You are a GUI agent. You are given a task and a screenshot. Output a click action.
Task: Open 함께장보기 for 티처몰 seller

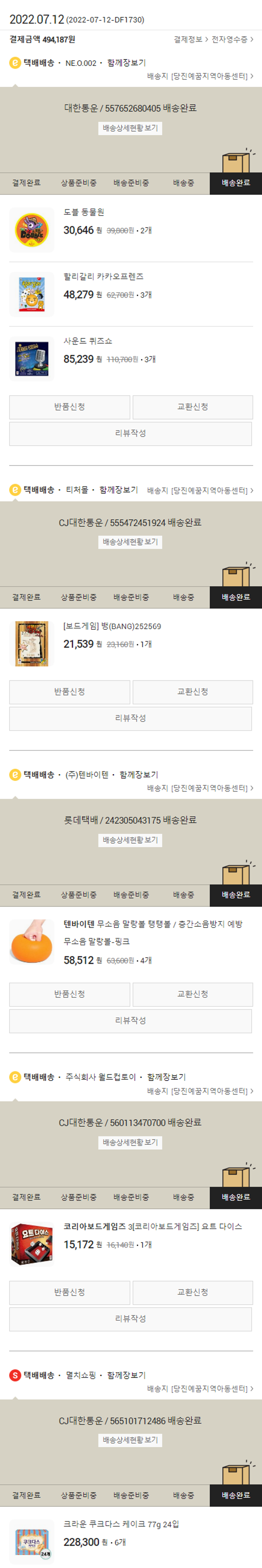(x=118, y=489)
